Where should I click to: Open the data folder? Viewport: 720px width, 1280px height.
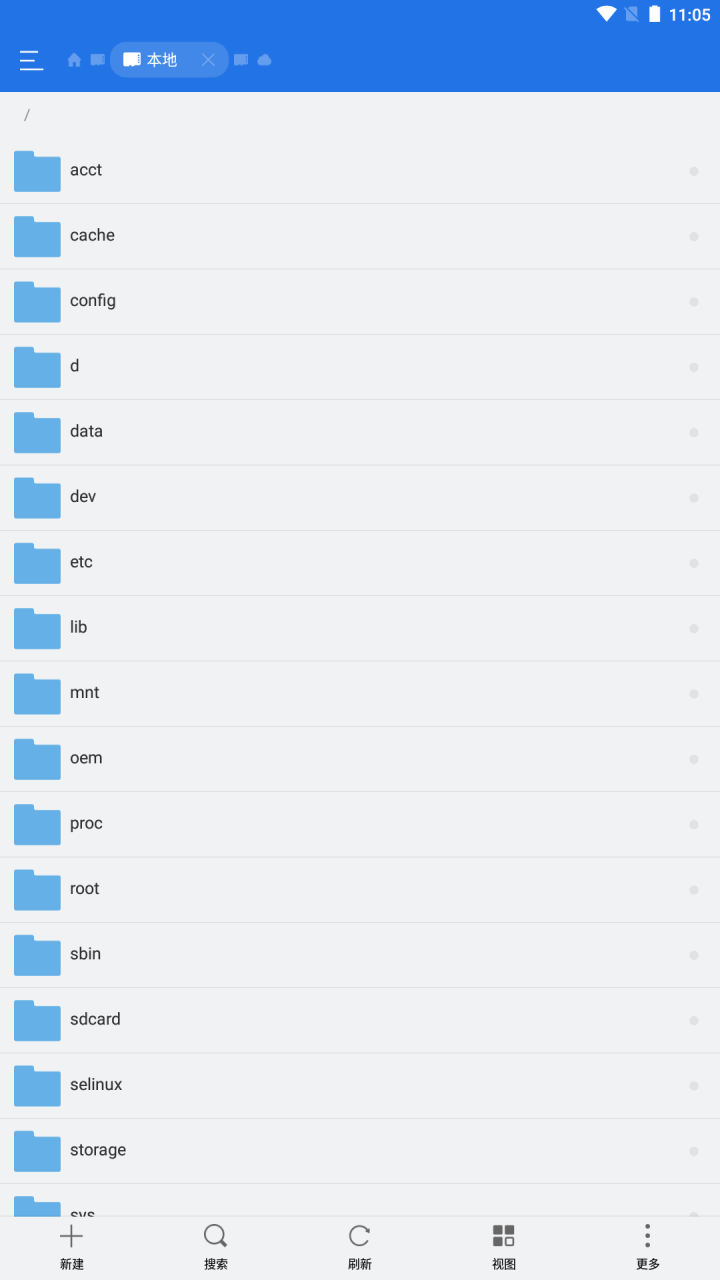tap(86, 432)
